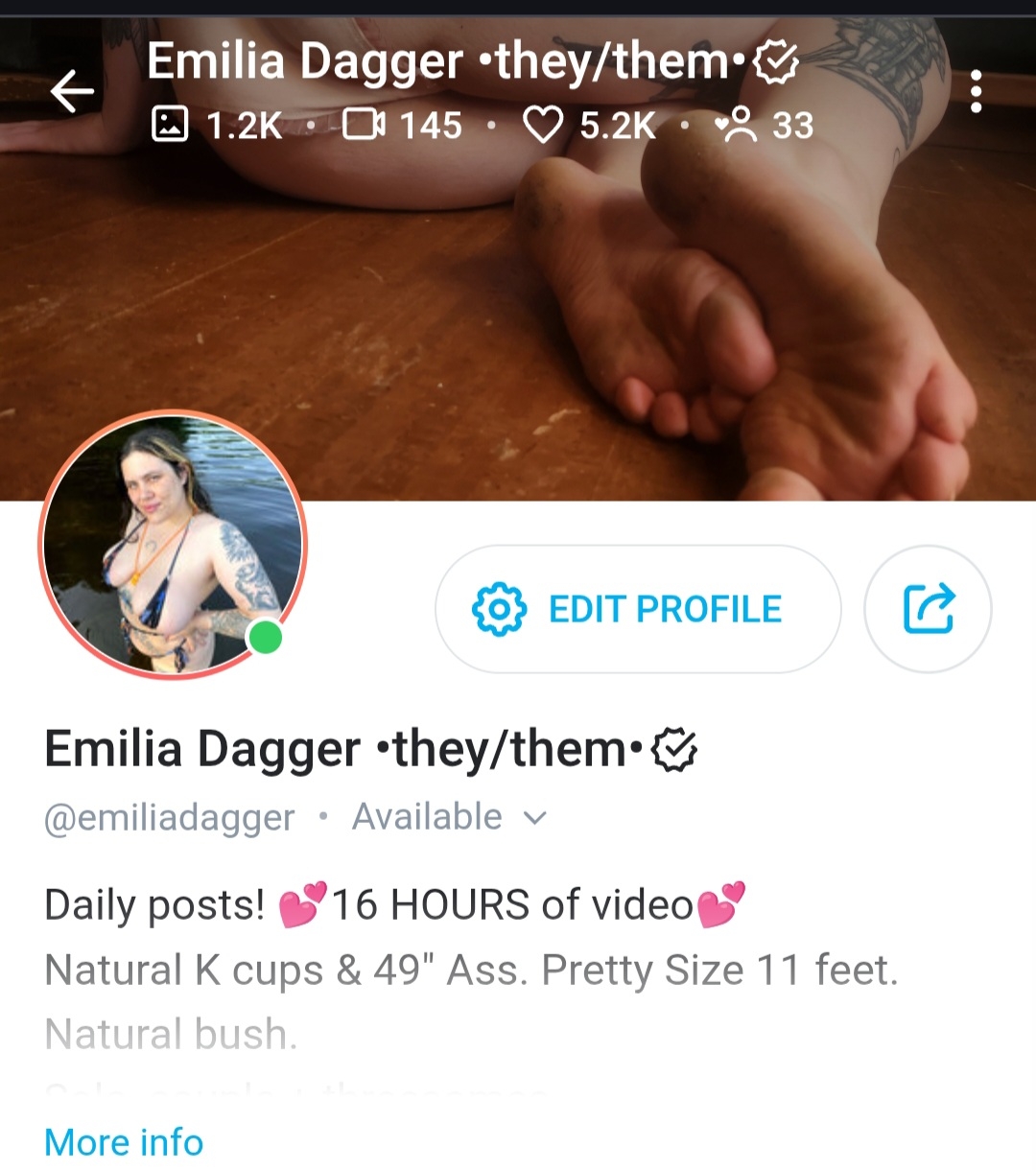
Task: Go back using the arrow icon
Action: click(73, 92)
